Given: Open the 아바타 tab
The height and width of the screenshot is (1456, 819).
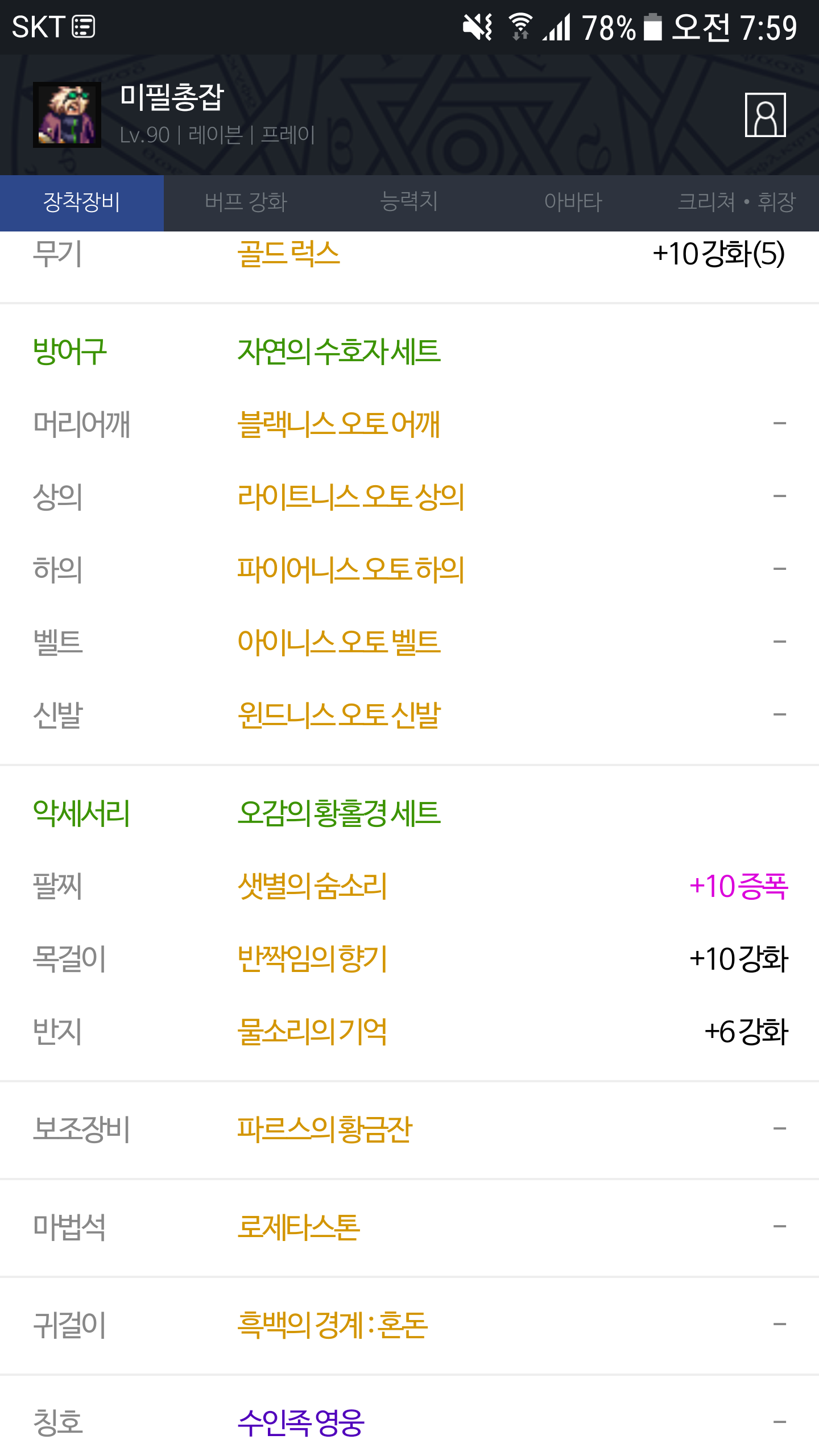Looking at the screenshot, I should (573, 202).
